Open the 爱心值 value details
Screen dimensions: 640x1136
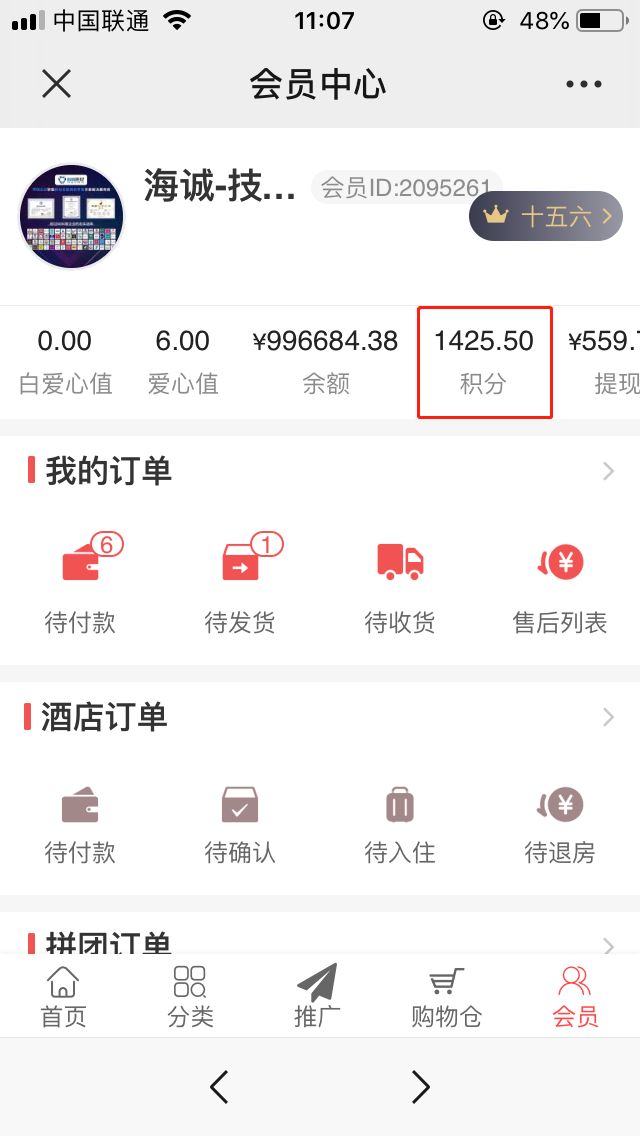point(182,360)
